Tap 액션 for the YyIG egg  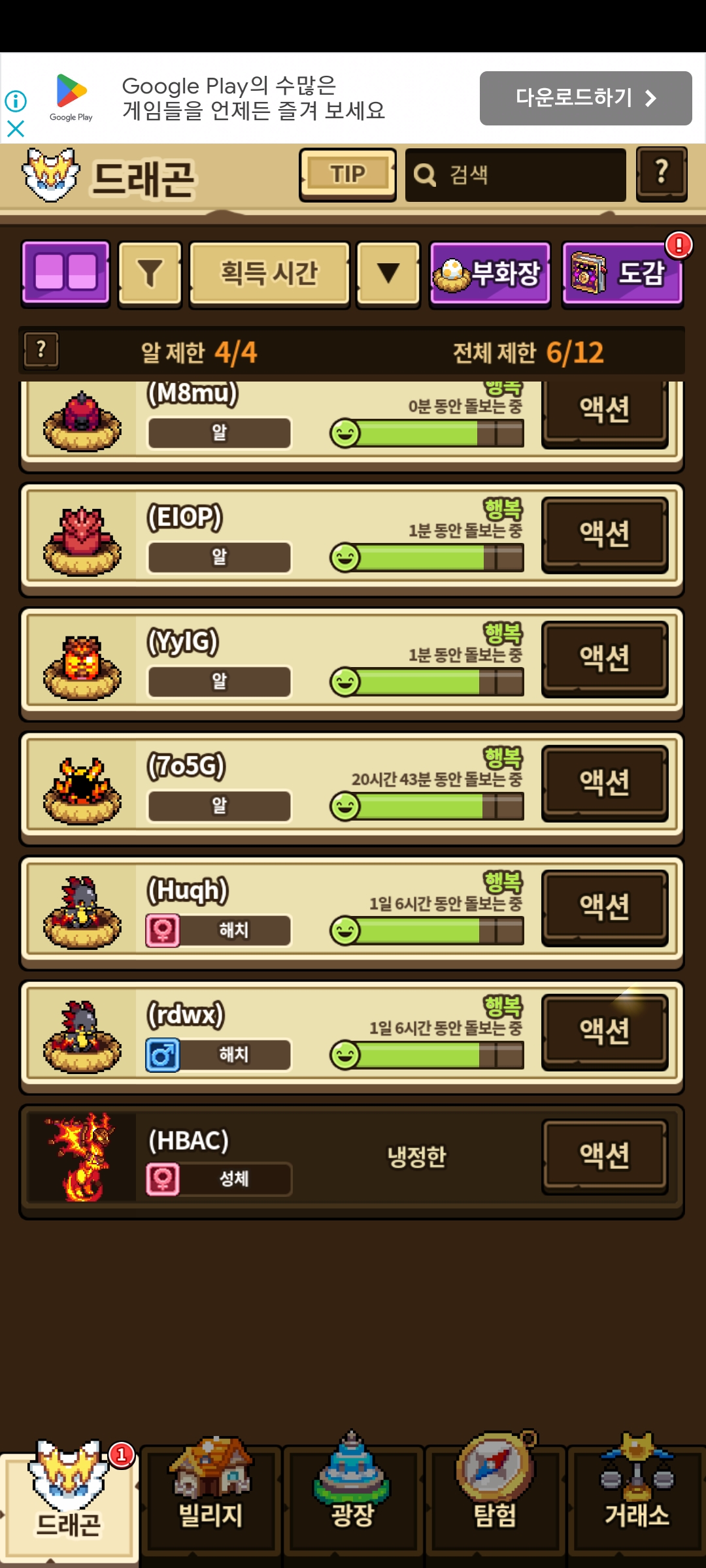[605, 658]
